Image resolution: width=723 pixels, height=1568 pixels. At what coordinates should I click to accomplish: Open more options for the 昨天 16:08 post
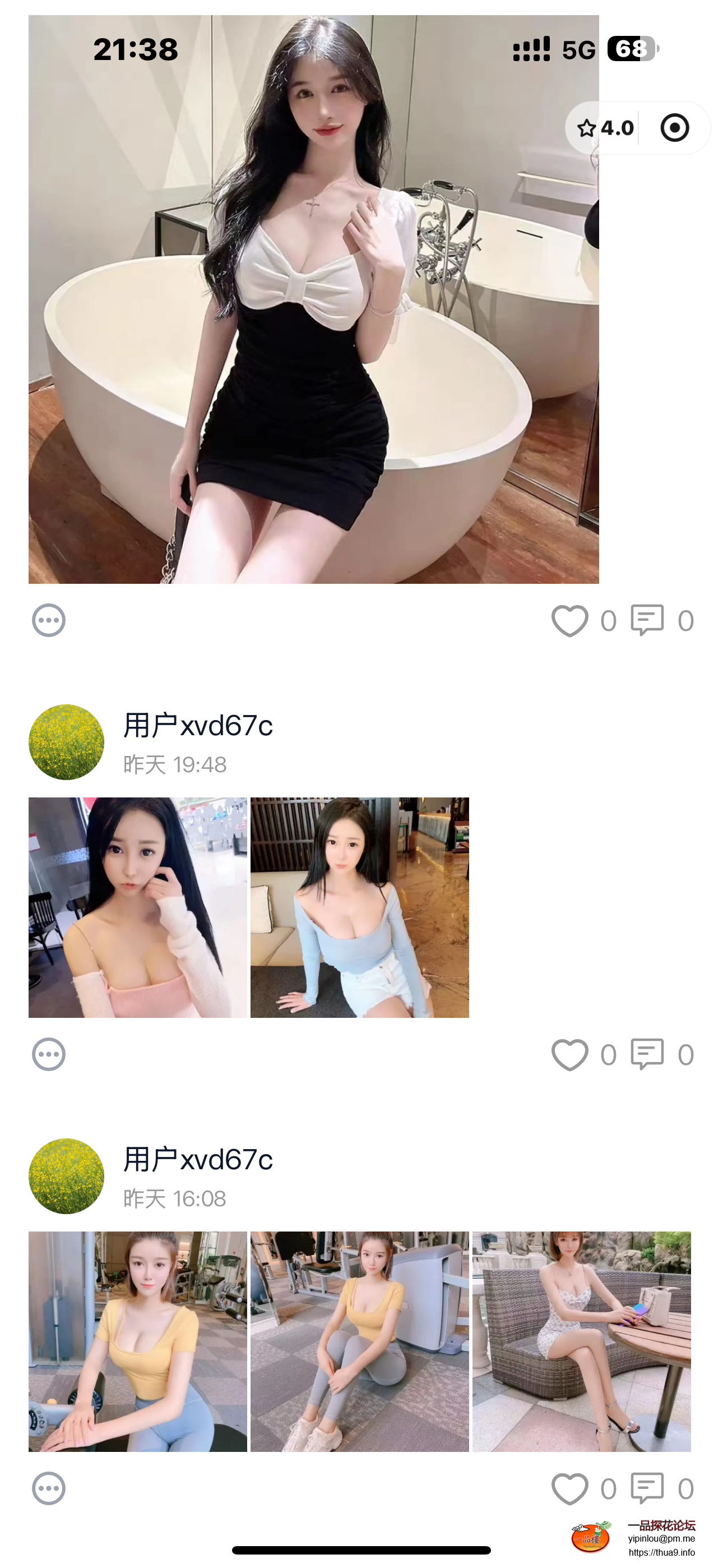tap(49, 1488)
